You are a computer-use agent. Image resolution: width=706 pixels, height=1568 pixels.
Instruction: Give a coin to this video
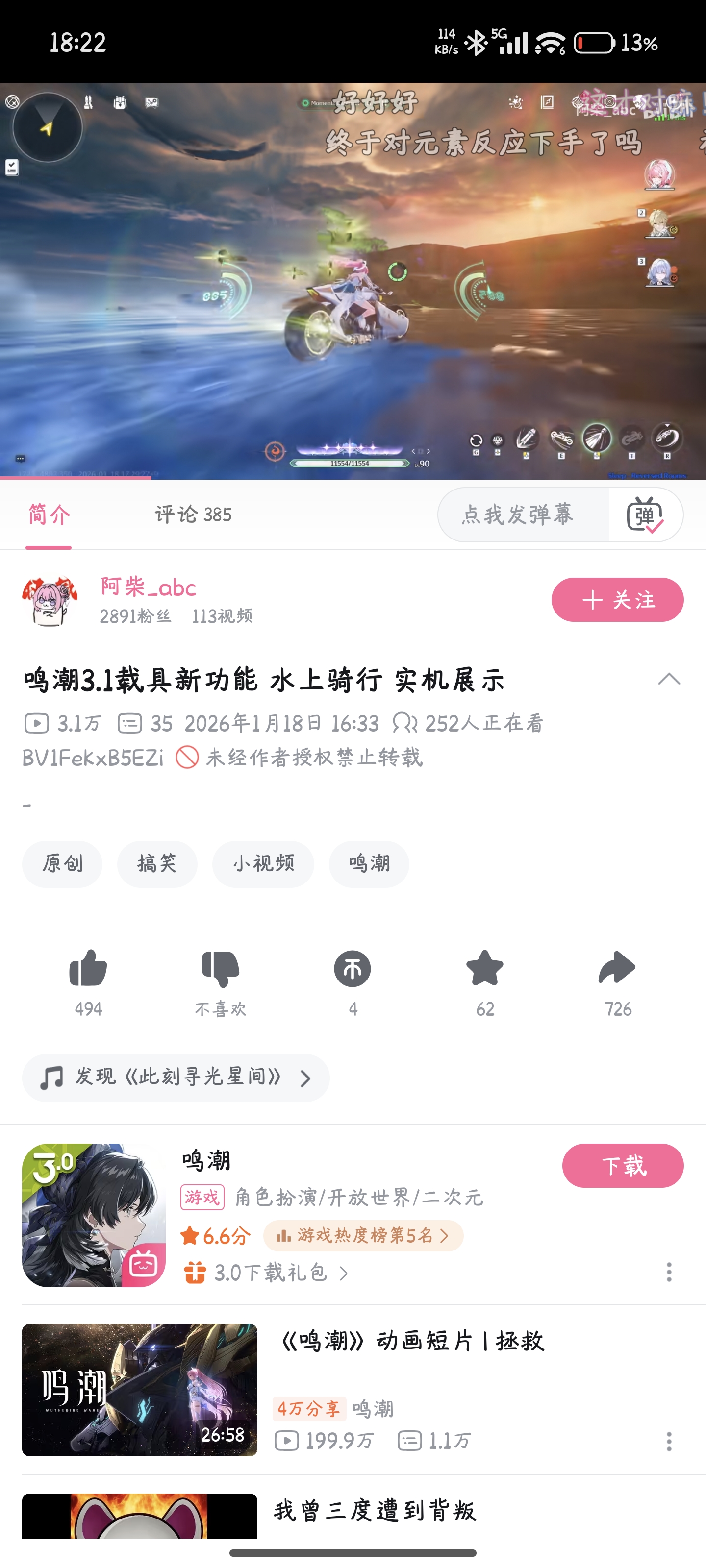tap(353, 969)
